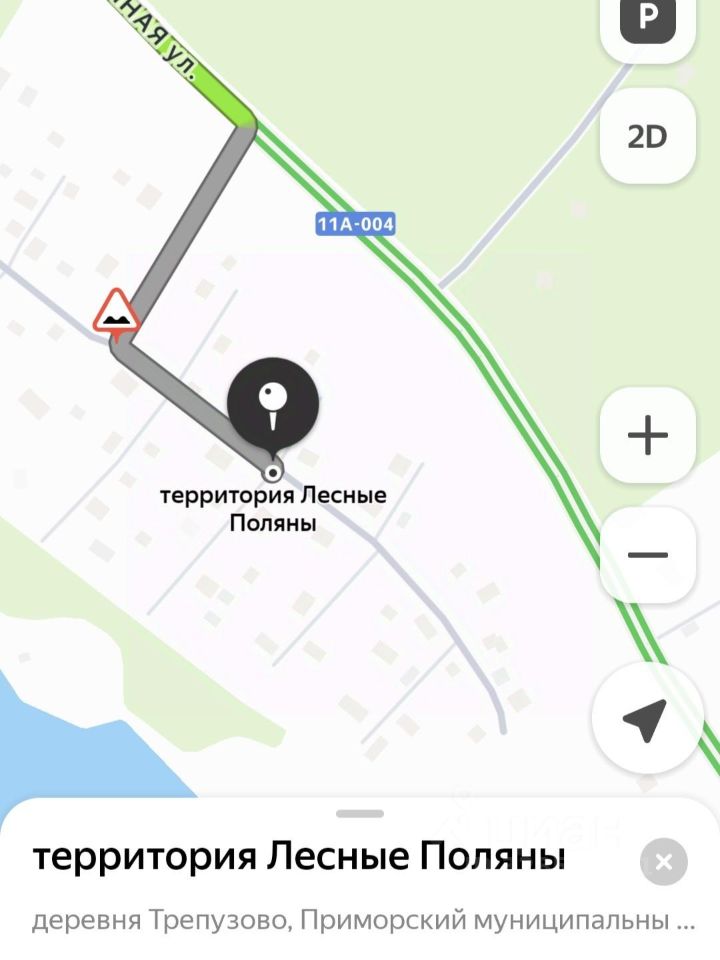720x960 pixels.
Task: Close the Лесные Поляны place card
Action: tap(664, 861)
